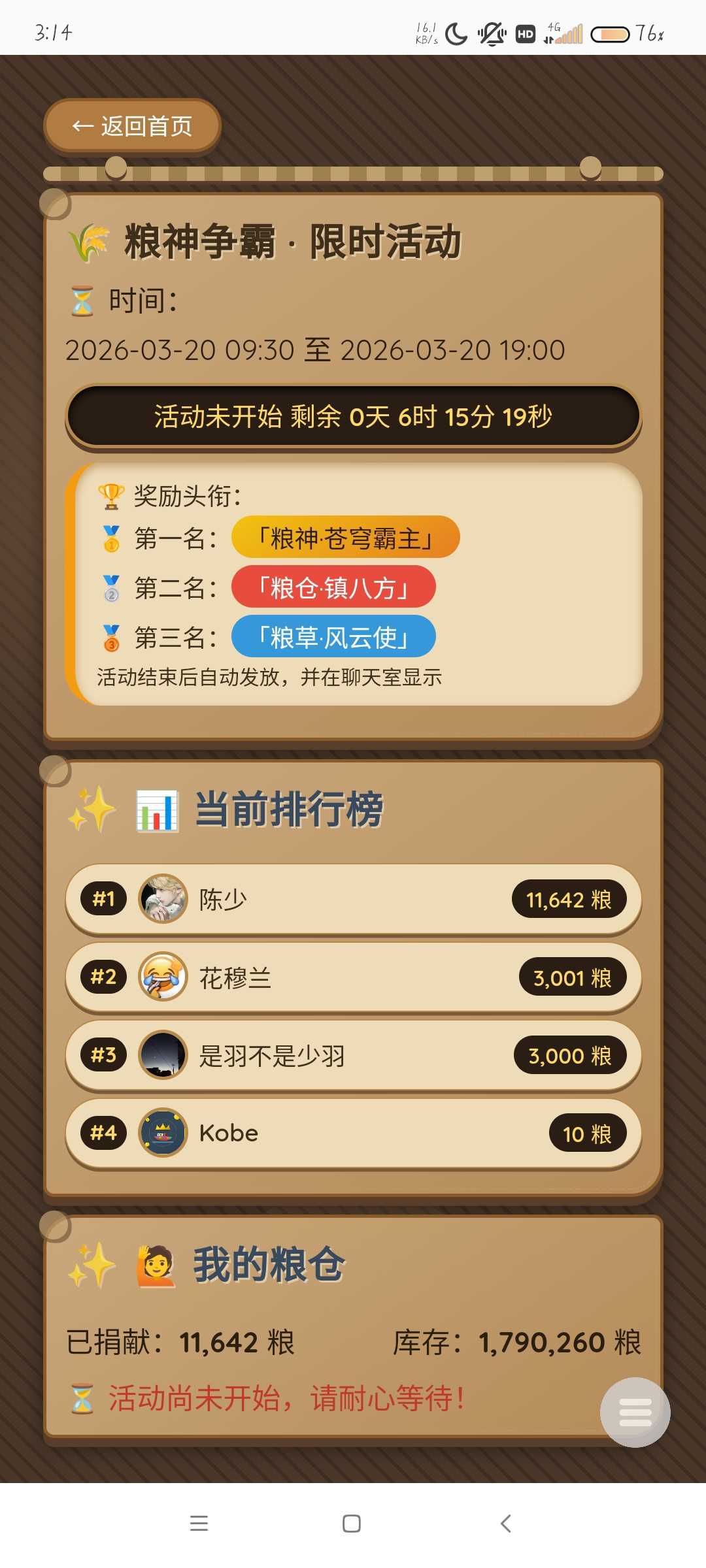This screenshot has width=706, height=1568.
Task: Open Kobe's ranking row
Action: pyautogui.click(x=353, y=1132)
